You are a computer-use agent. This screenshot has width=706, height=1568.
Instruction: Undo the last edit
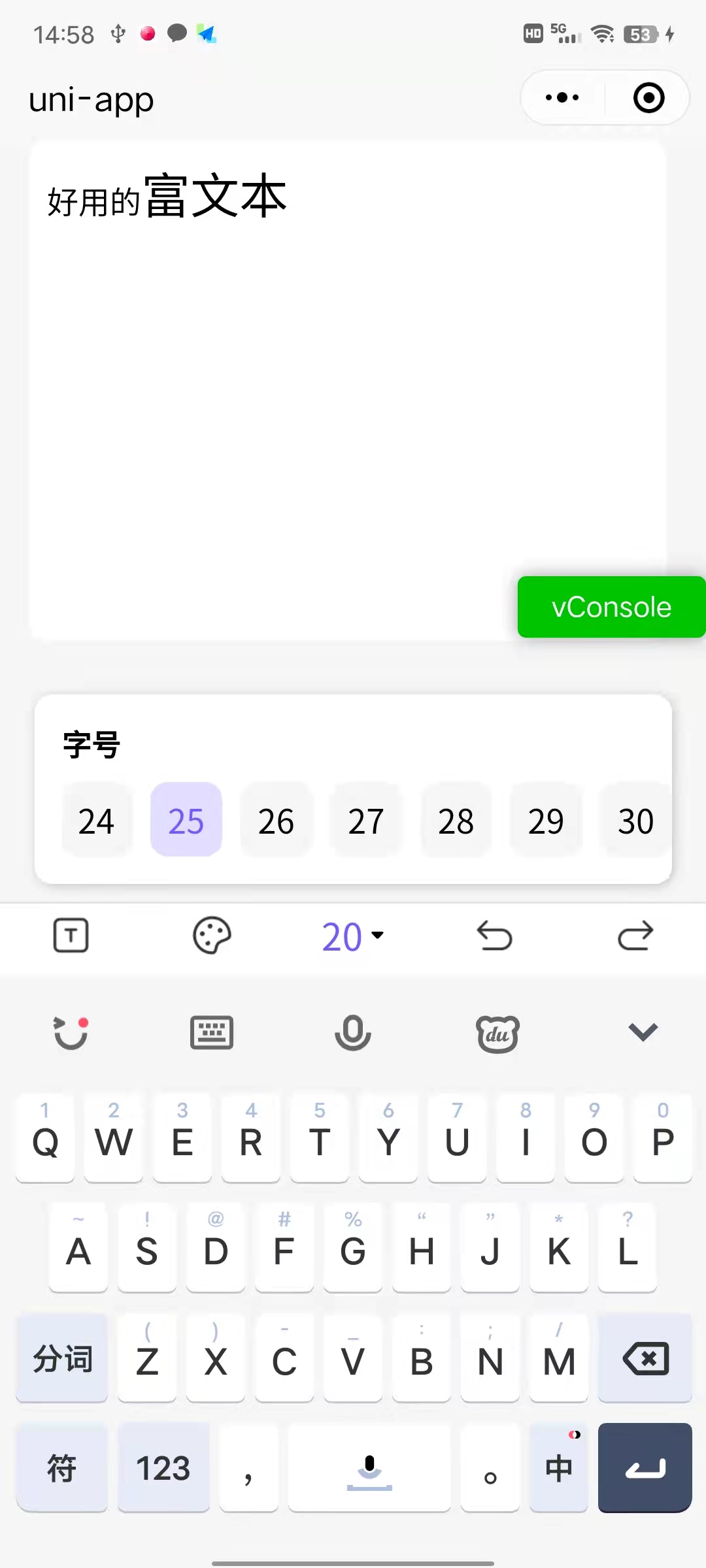coord(494,936)
